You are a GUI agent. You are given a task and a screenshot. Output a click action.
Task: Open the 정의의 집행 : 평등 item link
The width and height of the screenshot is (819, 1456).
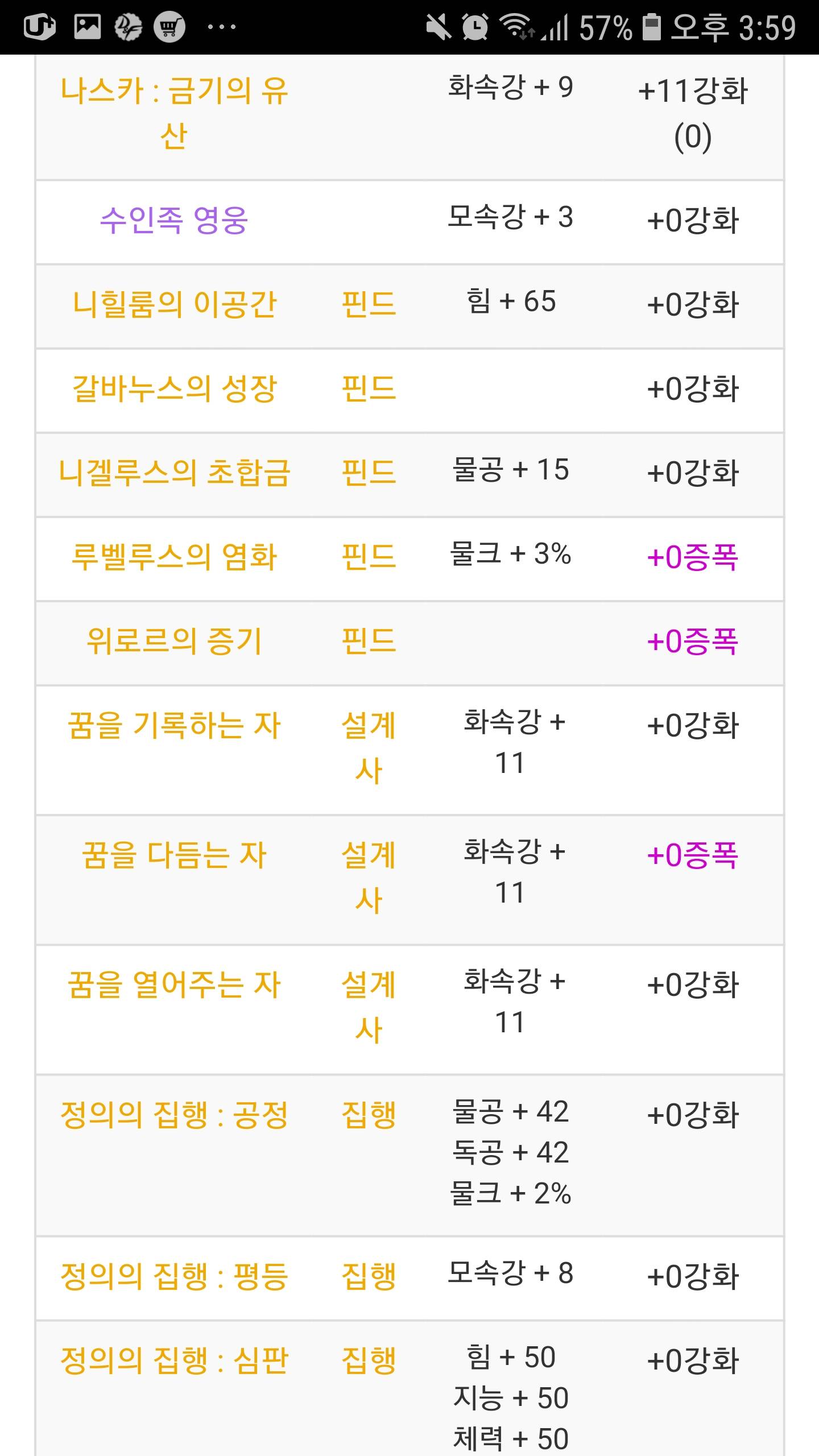point(174,1276)
